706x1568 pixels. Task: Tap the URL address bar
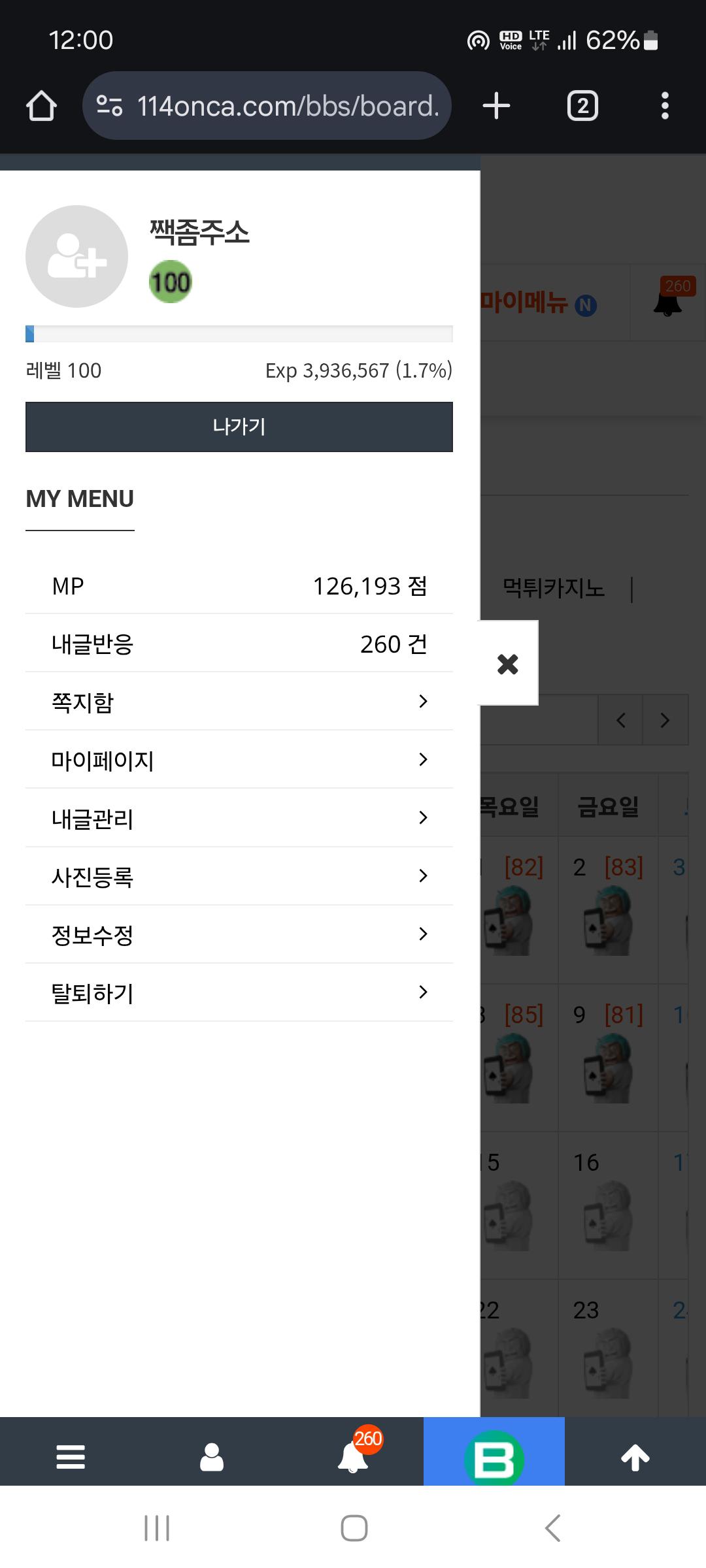(267, 106)
